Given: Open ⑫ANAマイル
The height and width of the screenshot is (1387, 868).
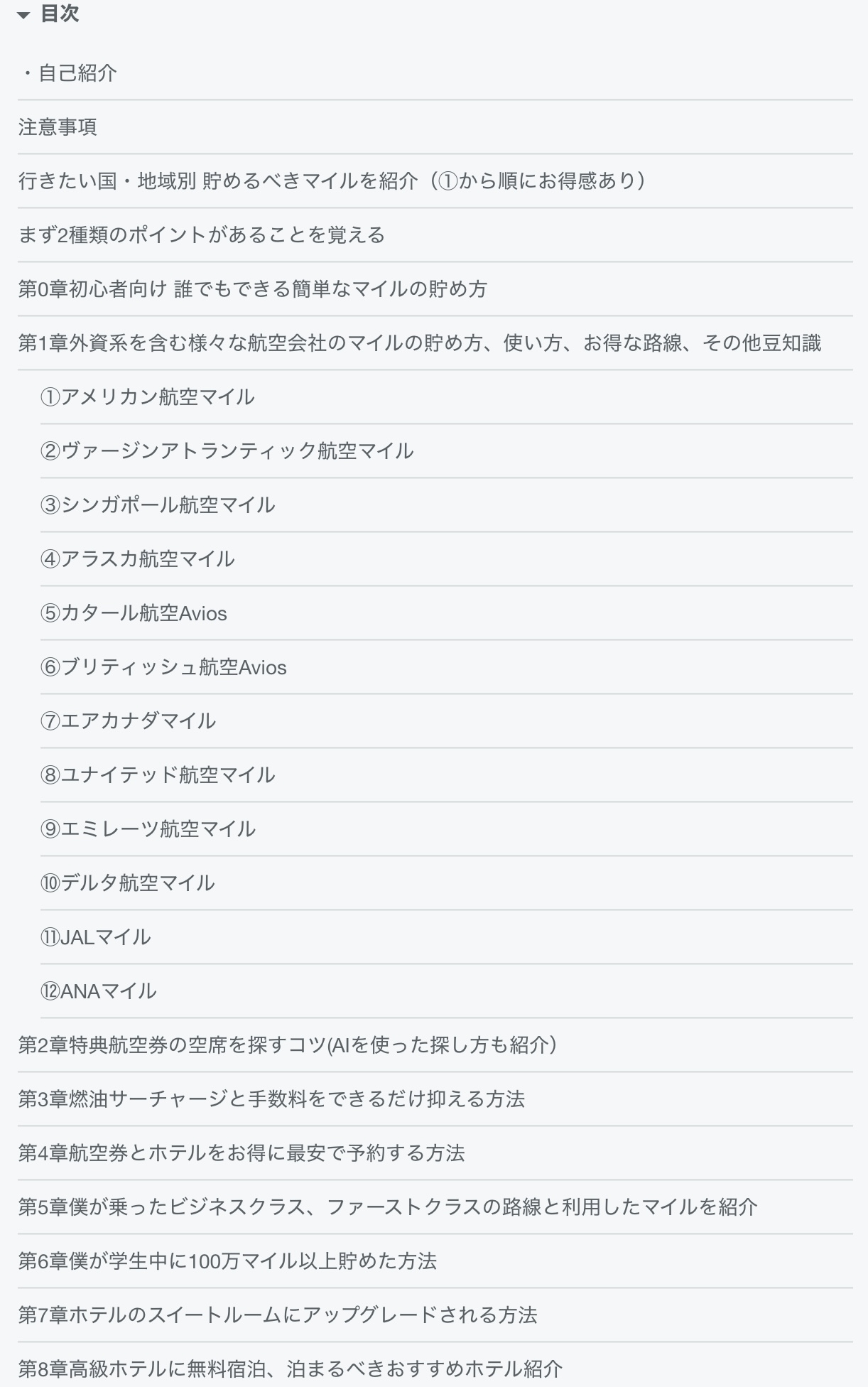Looking at the screenshot, I should 99,991.
